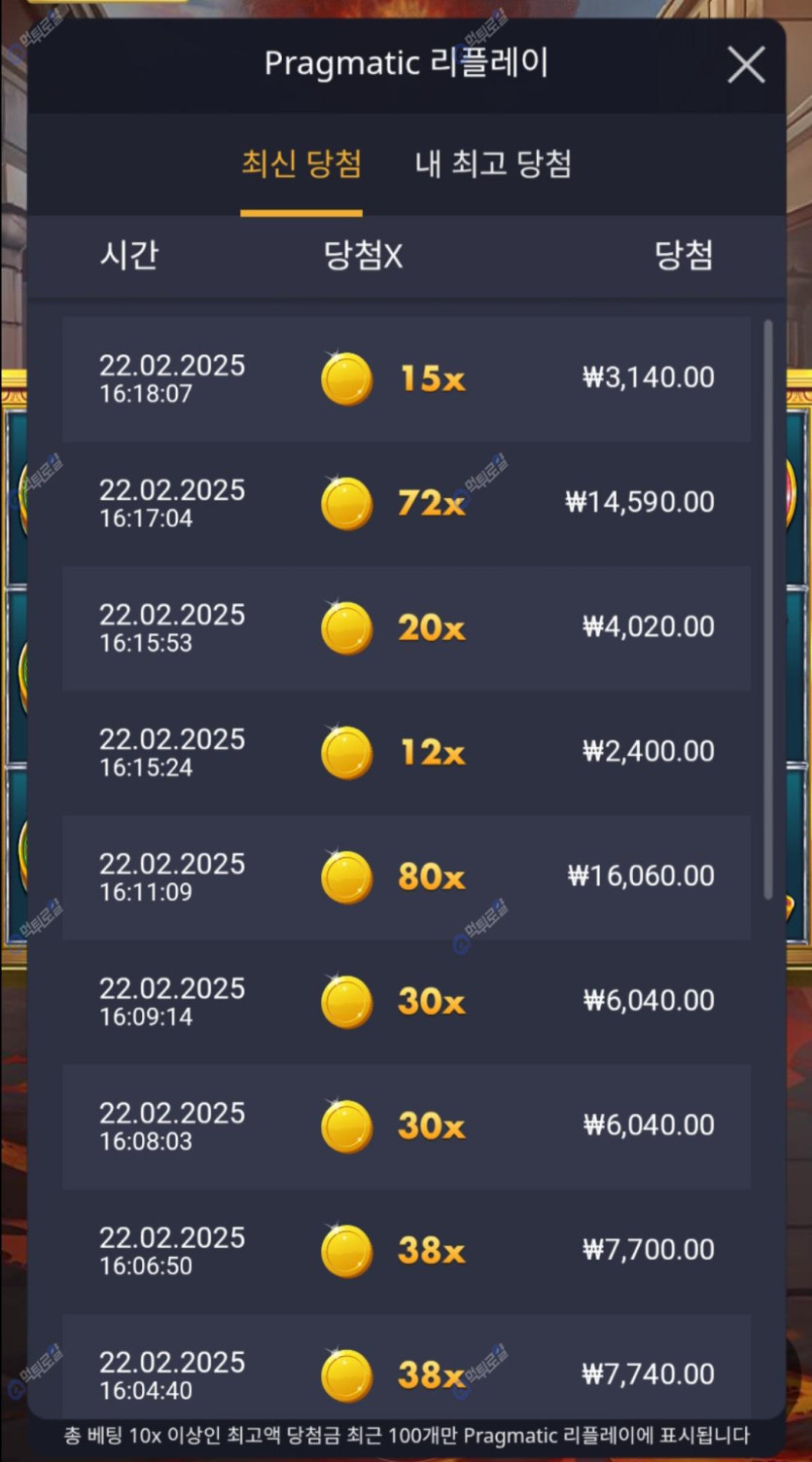
Task: Open the 16:11:09 replay with 80x win
Action: click(406, 876)
